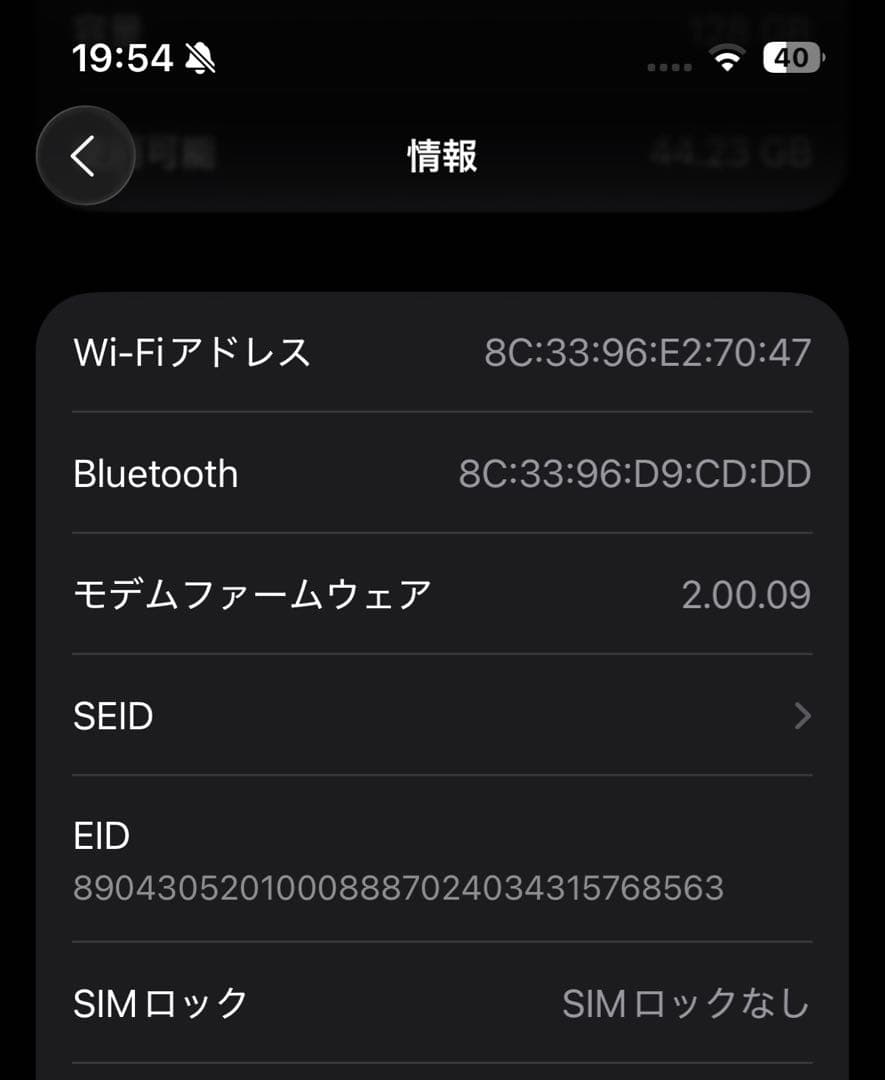Screen dimensions: 885x1080
Task: Tap the 情報 title text
Action: 441,157
